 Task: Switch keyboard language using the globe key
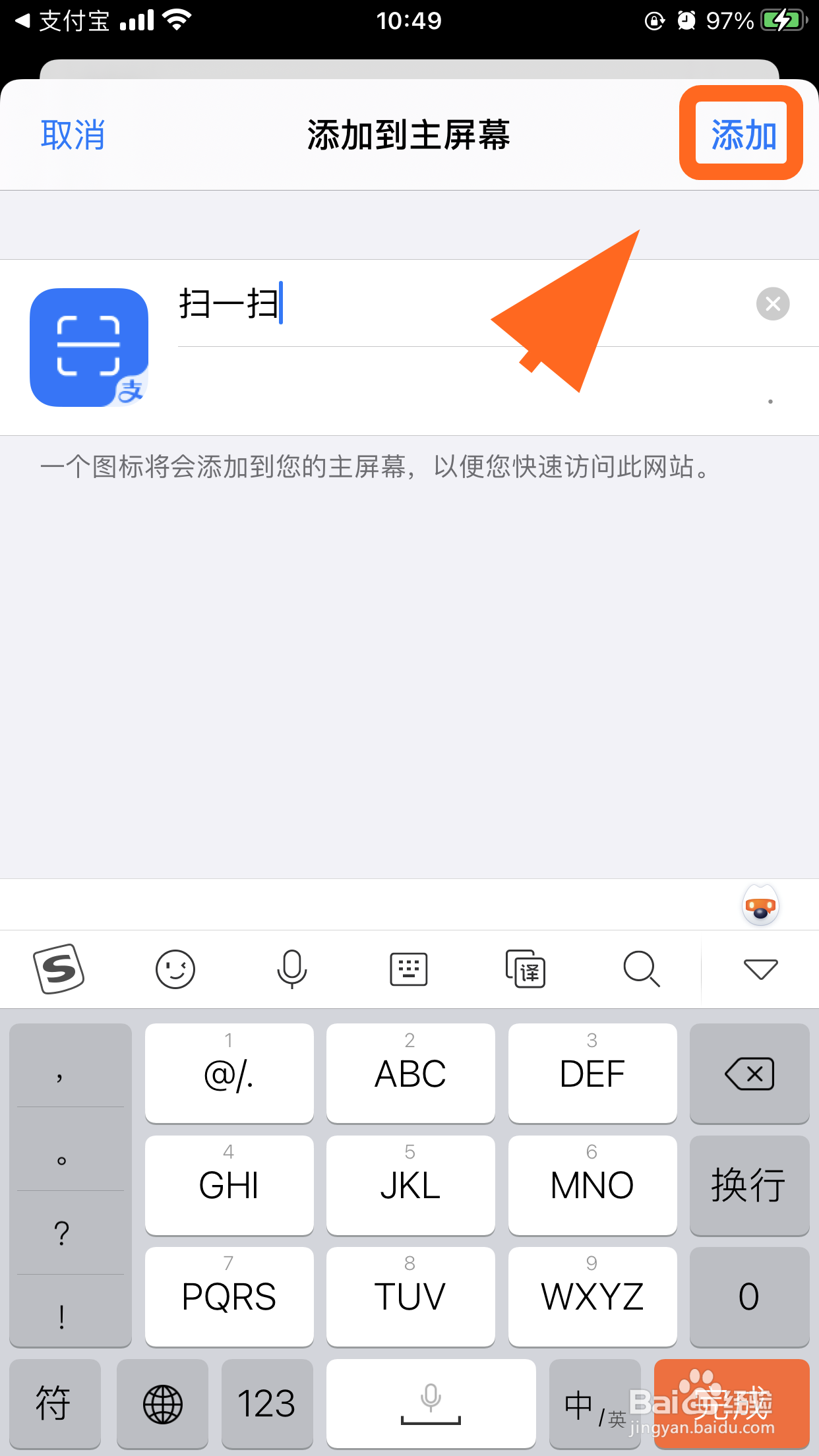pos(162,1403)
